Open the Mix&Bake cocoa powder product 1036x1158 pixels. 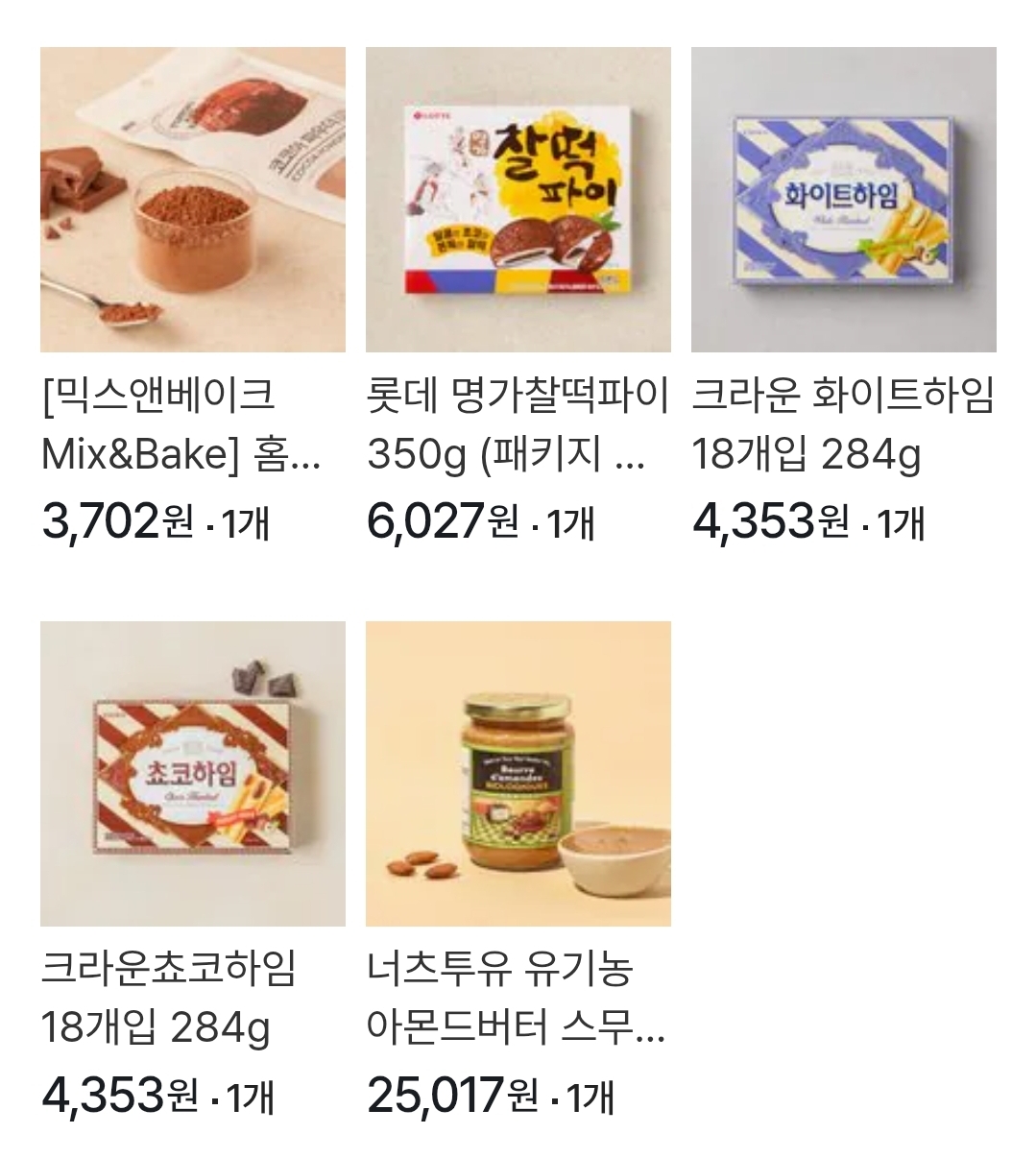(192, 200)
